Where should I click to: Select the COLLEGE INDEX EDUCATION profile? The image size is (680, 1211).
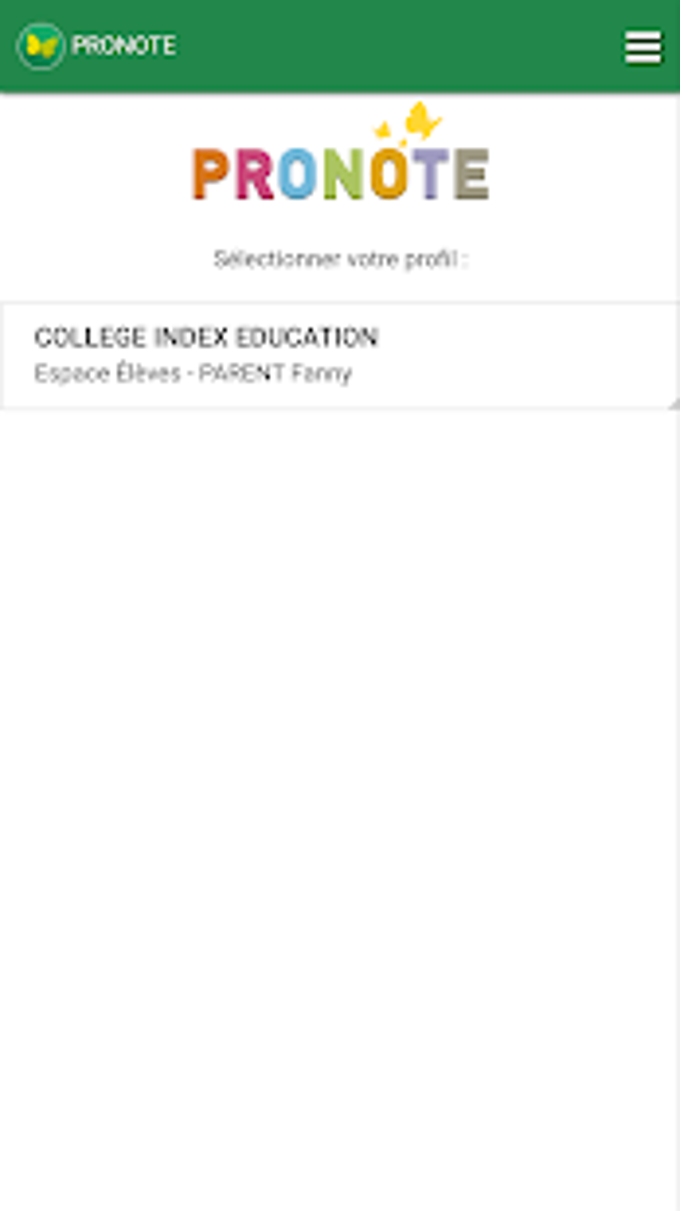coord(338,355)
